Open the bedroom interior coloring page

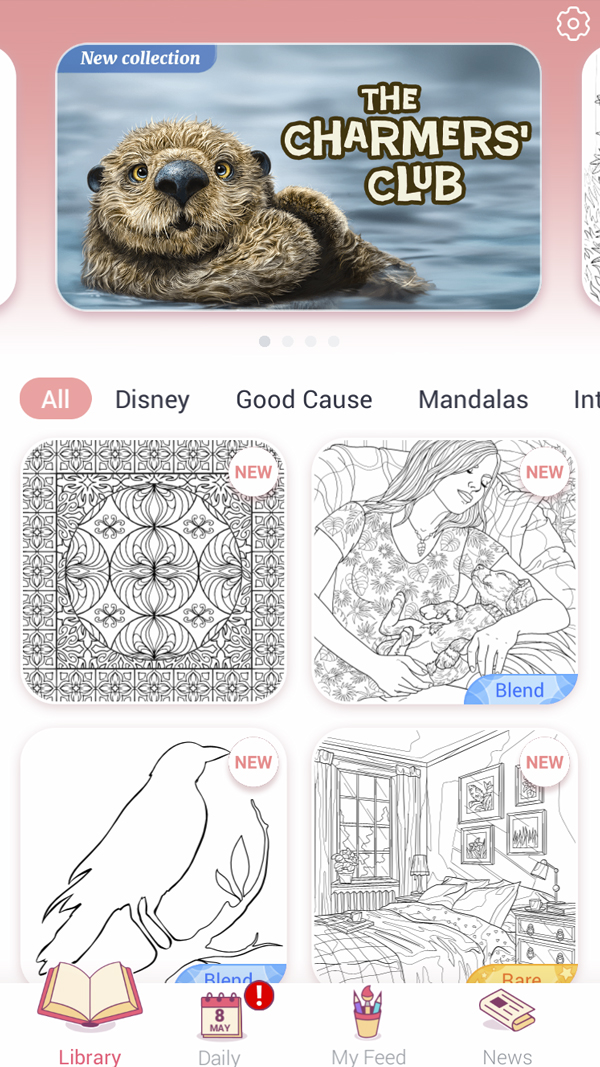pos(445,855)
